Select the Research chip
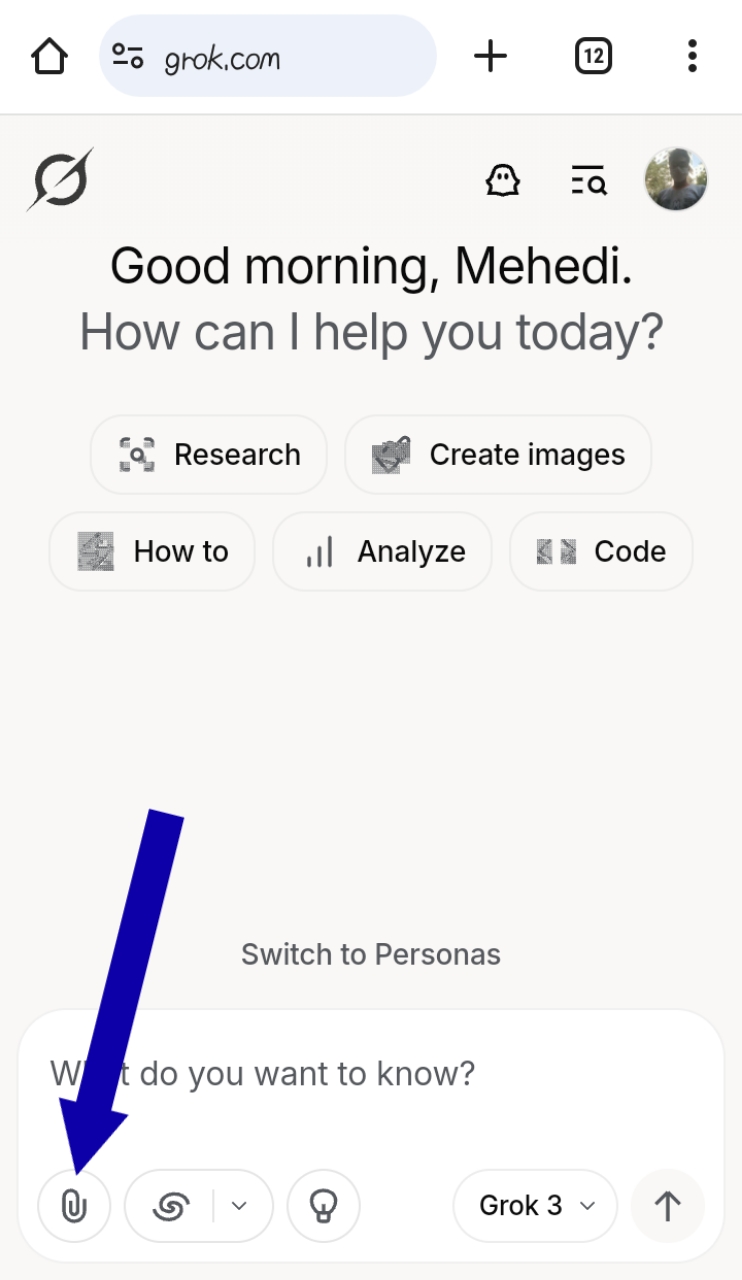Viewport: 742px width, 1280px height. (209, 455)
